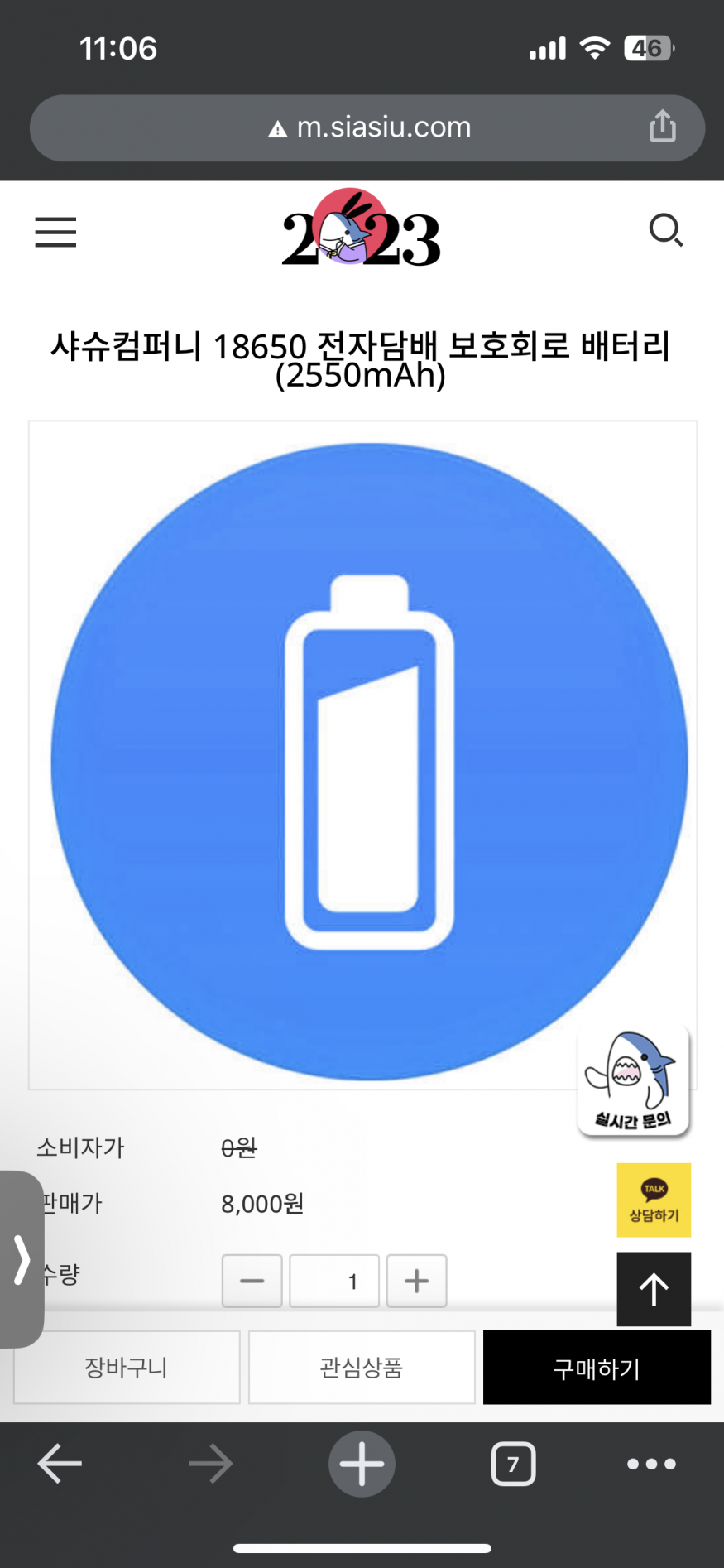Buy now with 구매하기
The height and width of the screenshot is (1568, 724).
pyautogui.click(x=597, y=1368)
